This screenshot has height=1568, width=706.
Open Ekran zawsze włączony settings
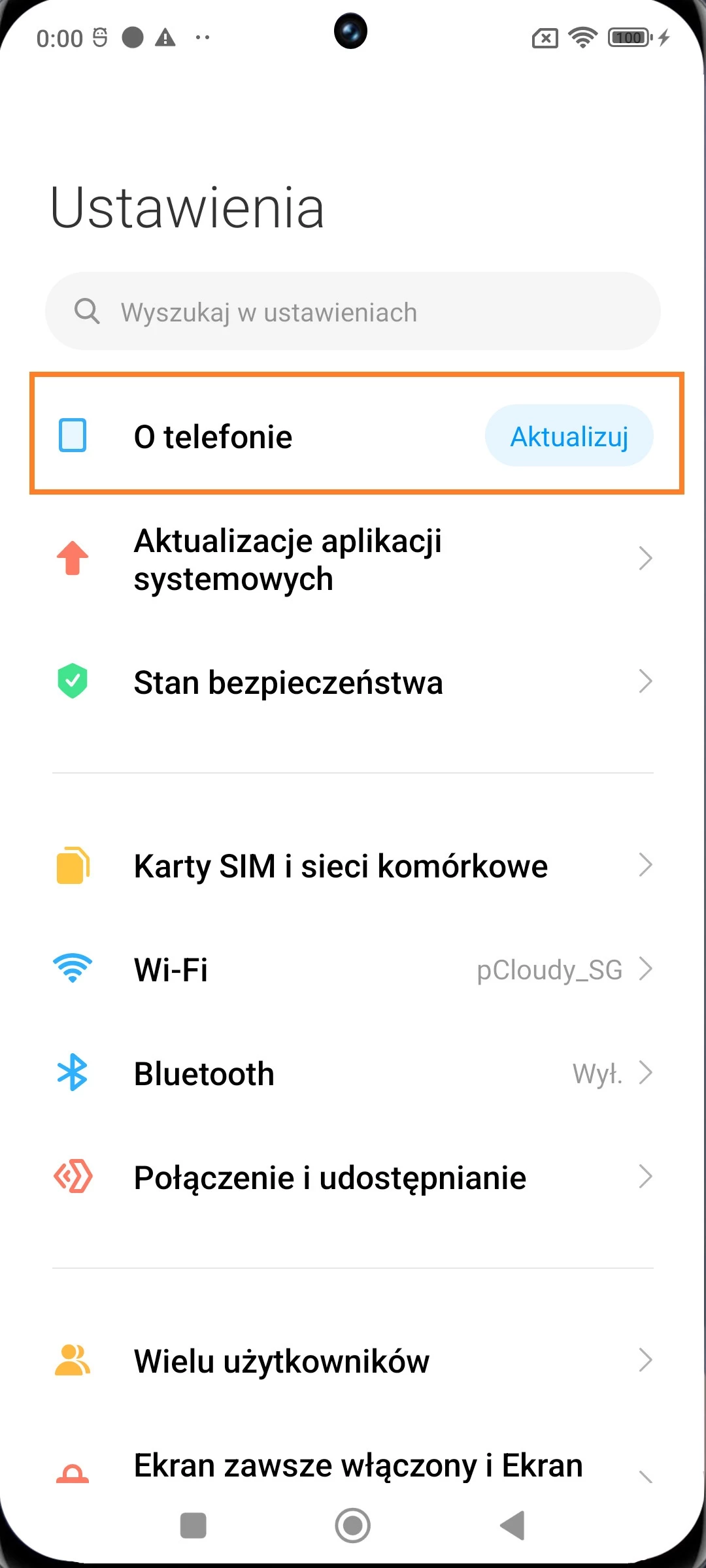click(x=353, y=1466)
